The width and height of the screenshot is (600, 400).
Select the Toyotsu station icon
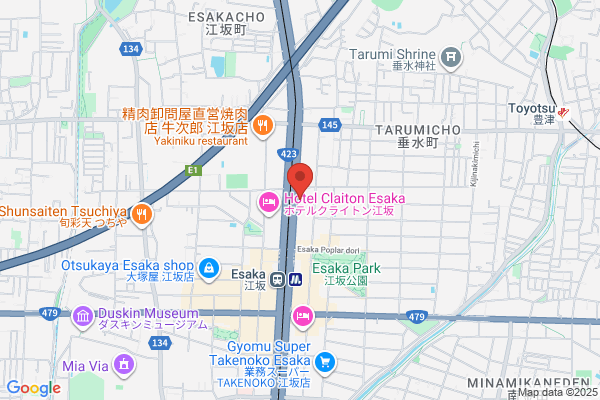click(x=563, y=113)
